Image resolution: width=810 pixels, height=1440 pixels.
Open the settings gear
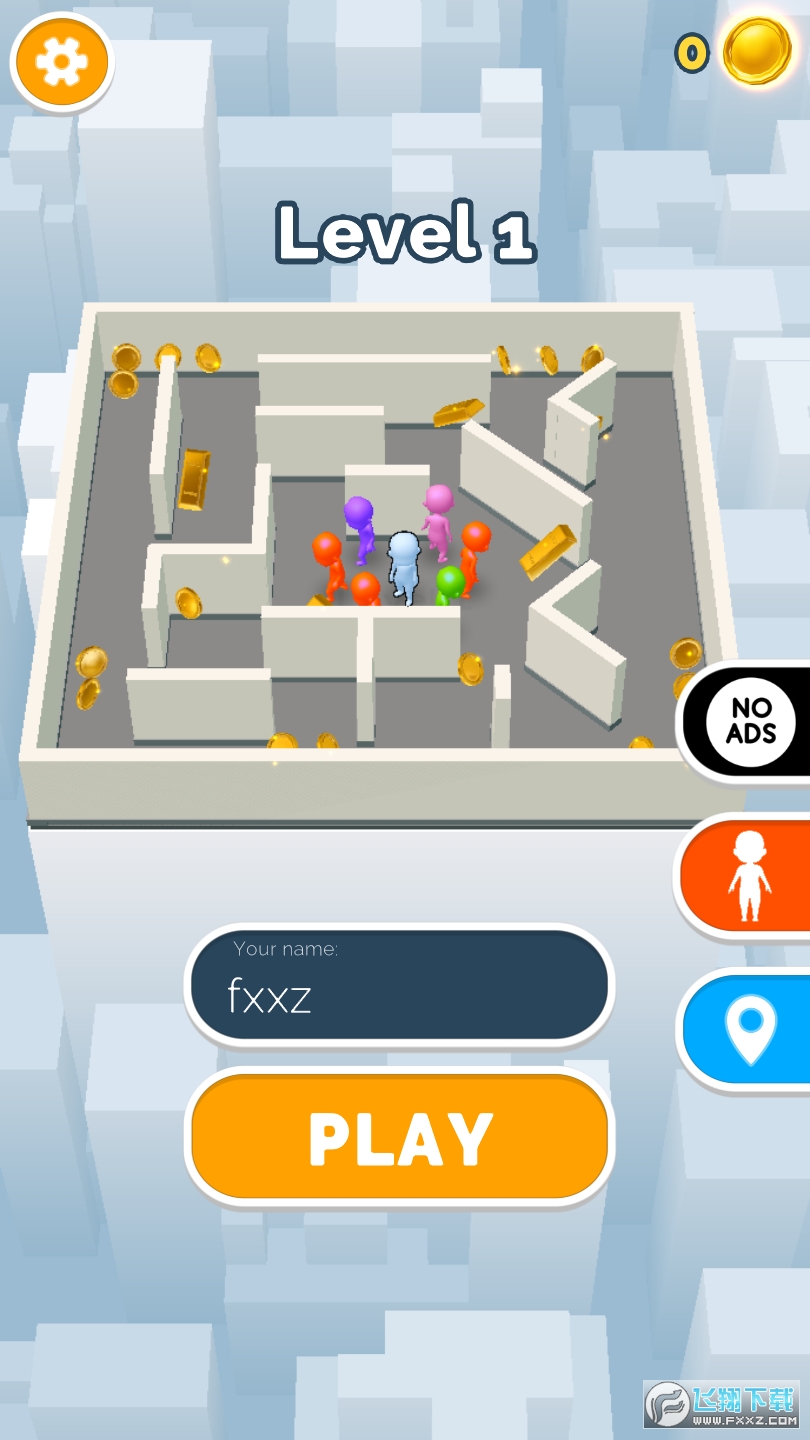(x=62, y=62)
